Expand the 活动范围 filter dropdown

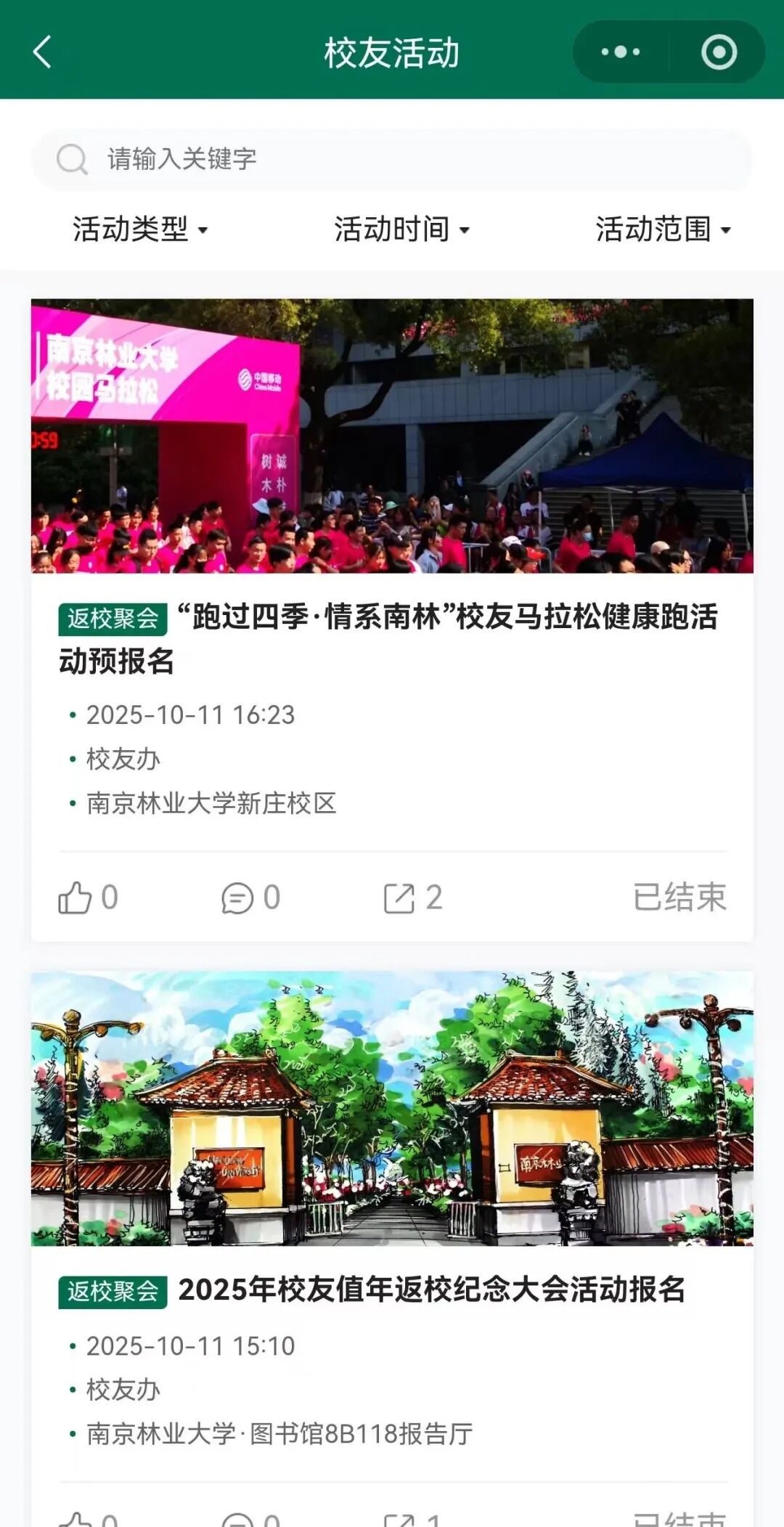coord(663,229)
